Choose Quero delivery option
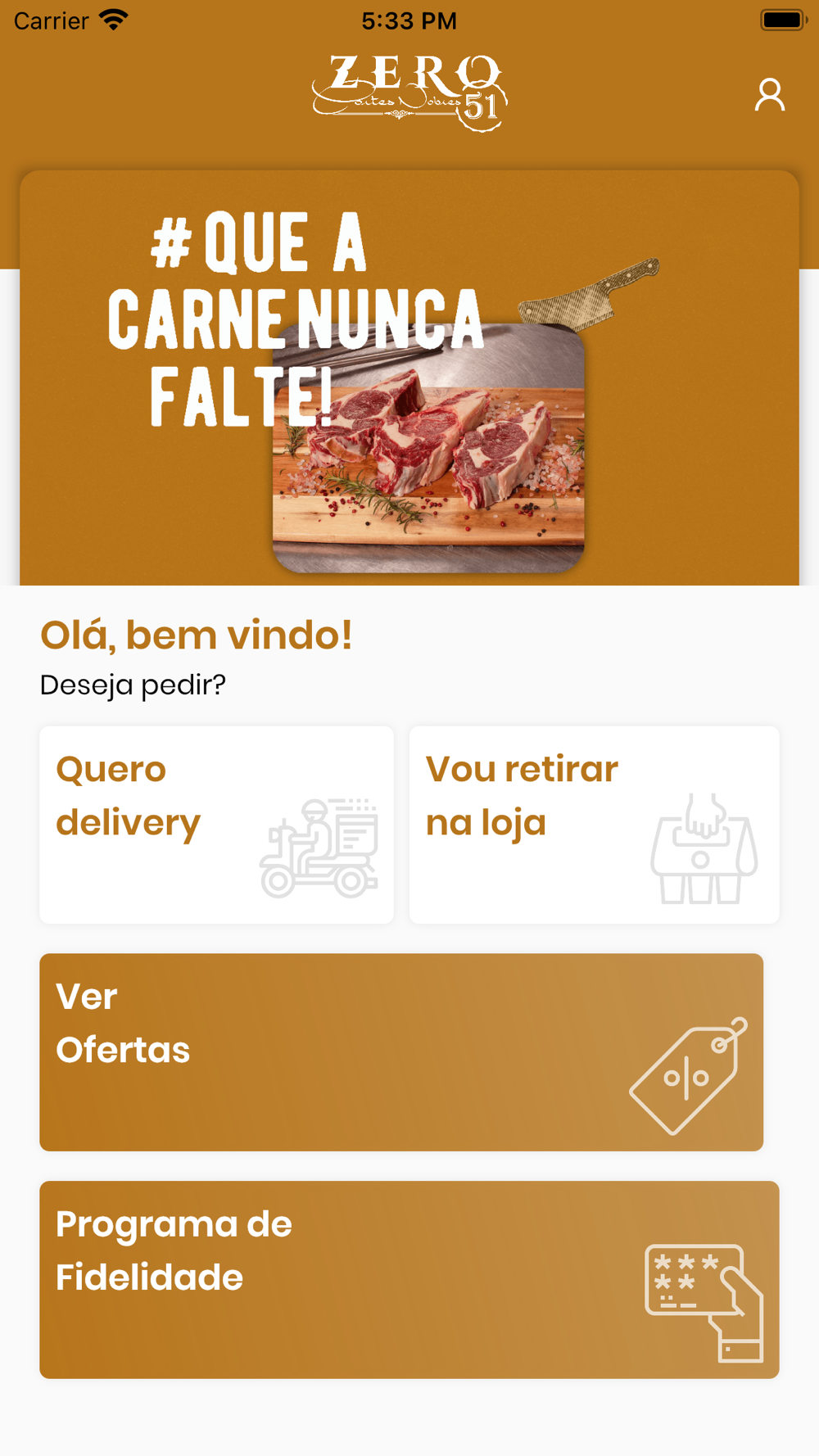Image resolution: width=819 pixels, height=1456 pixels. tap(216, 825)
